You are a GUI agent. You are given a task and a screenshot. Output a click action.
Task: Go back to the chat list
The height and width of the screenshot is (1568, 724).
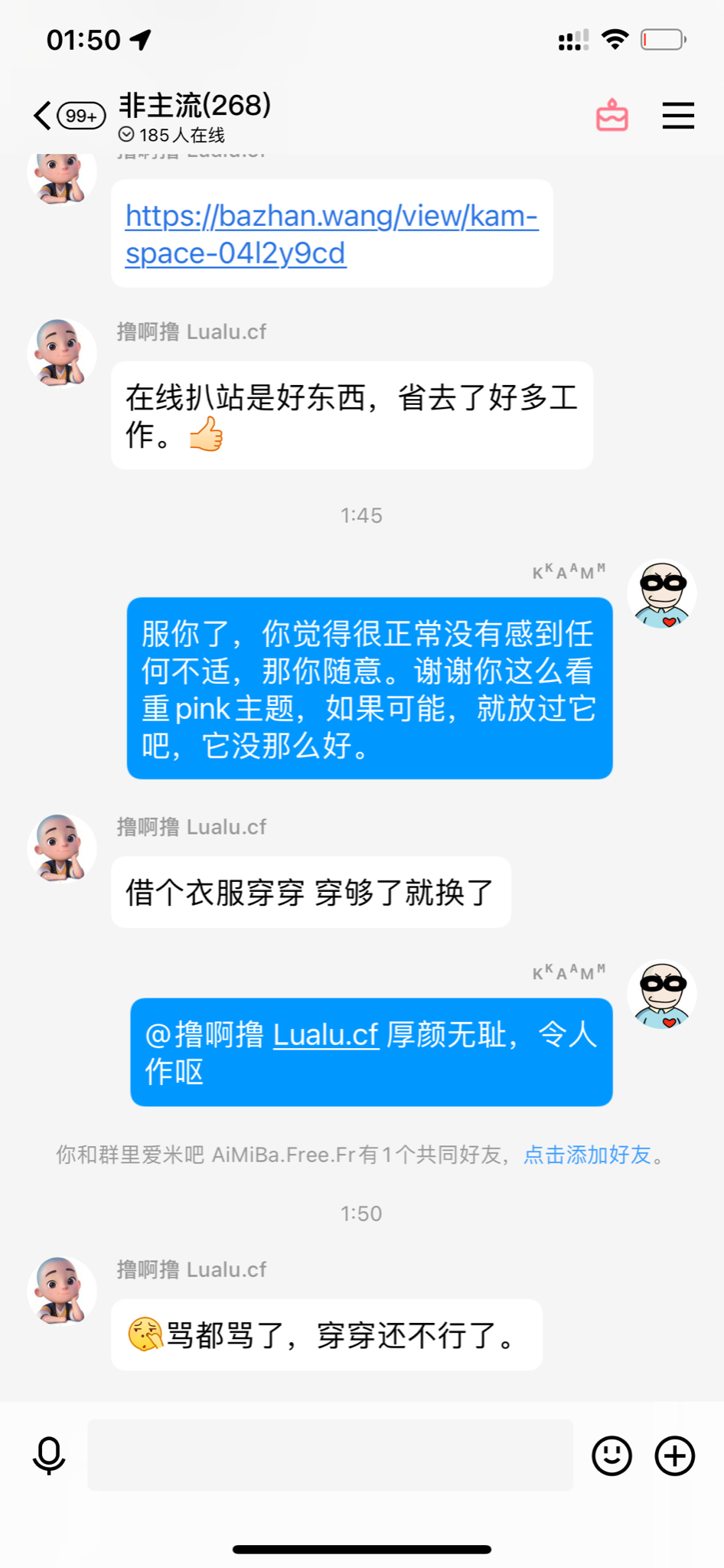44,116
